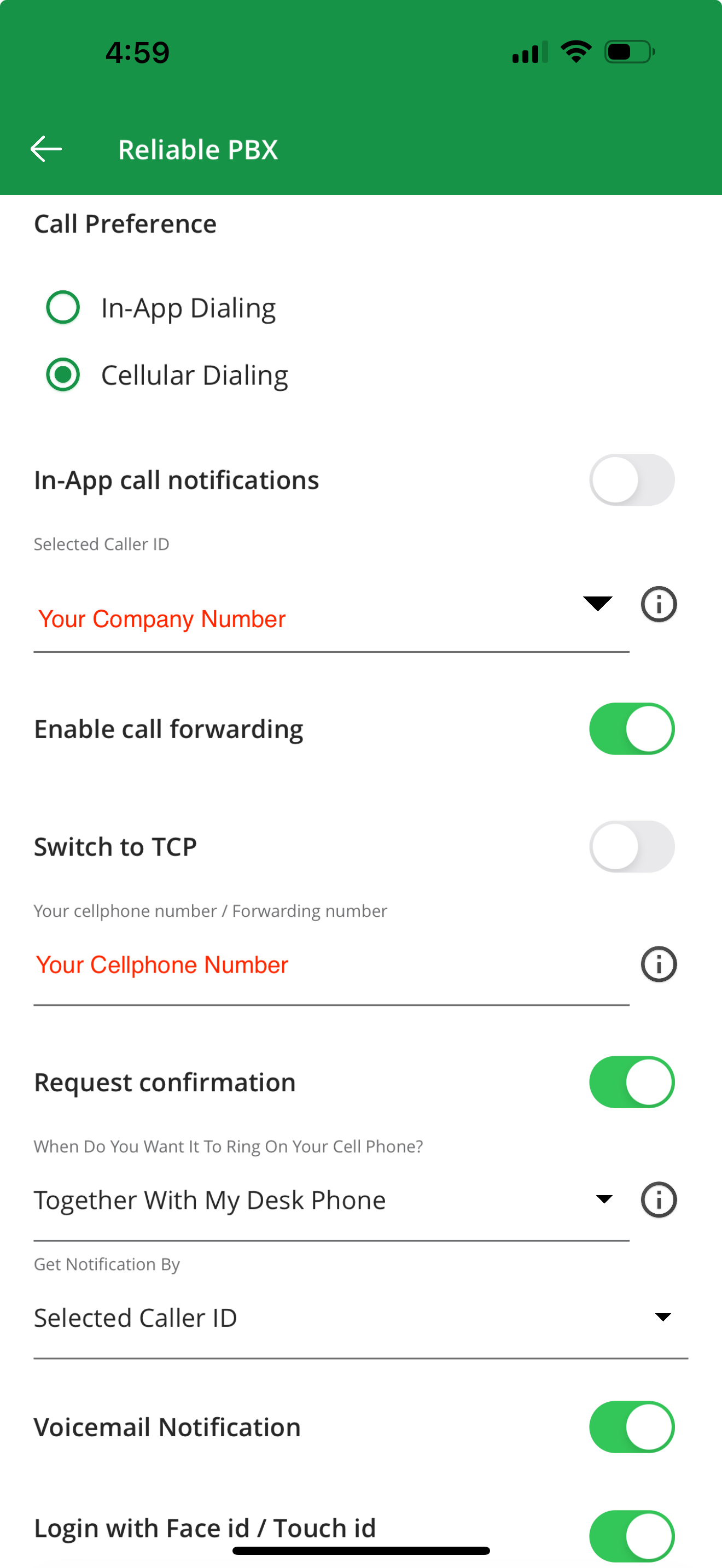Image resolution: width=722 pixels, height=1568 pixels.
Task: Open info for Selected Caller ID
Action: 659,604
